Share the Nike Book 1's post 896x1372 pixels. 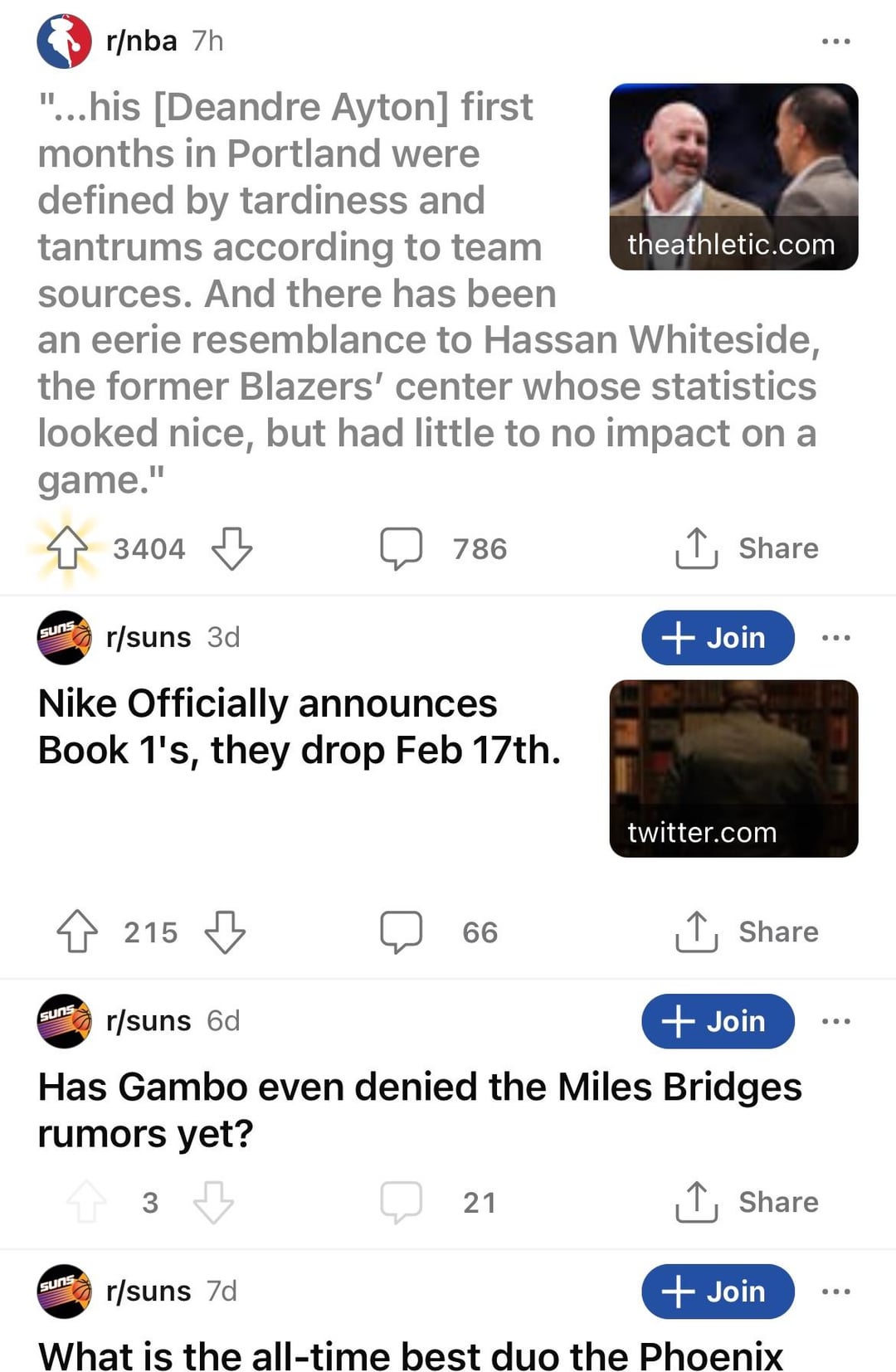tap(747, 932)
